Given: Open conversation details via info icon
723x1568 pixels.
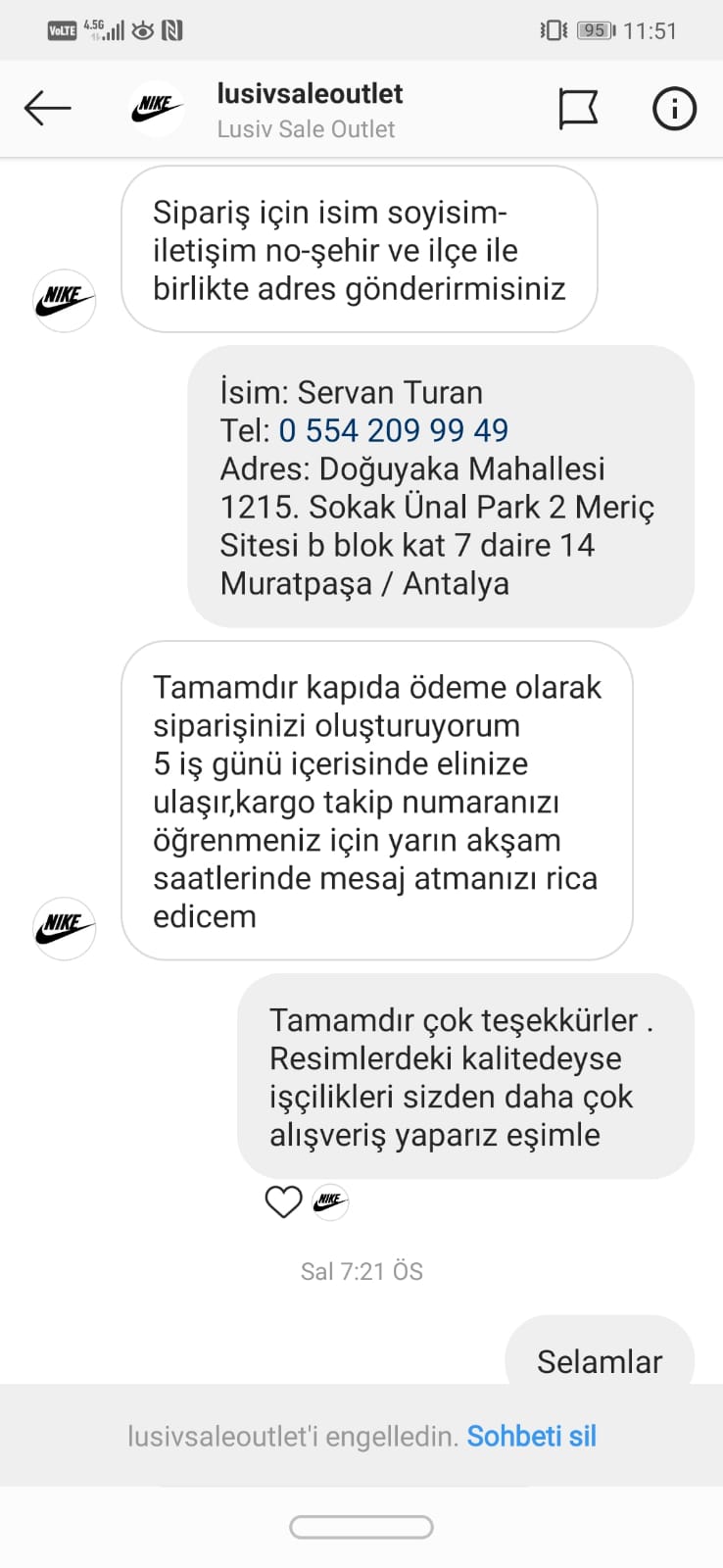Looking at the screenshot, I should pyautogui.click(x=674, y=109).
